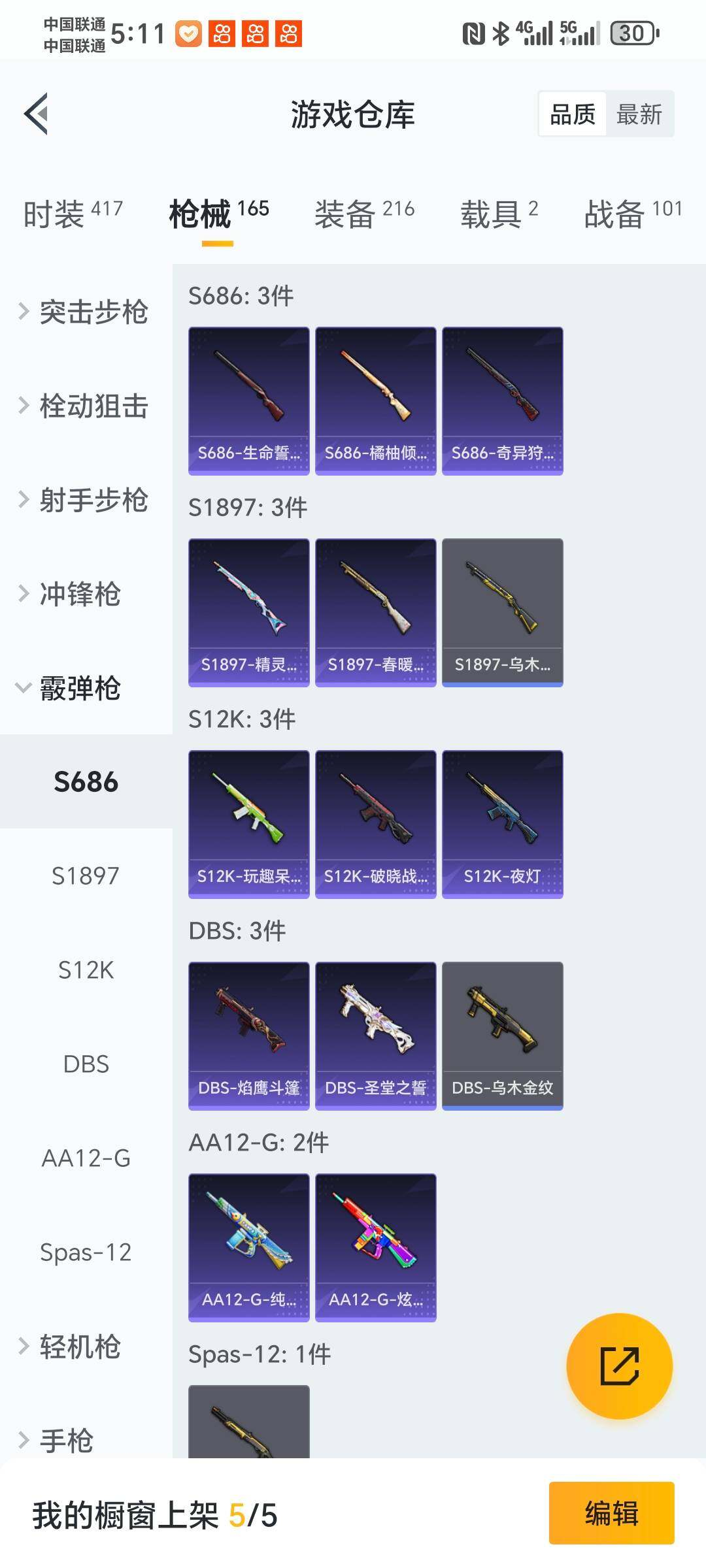
Task: Go back from 游戏仓库
Action: point(37,114)
